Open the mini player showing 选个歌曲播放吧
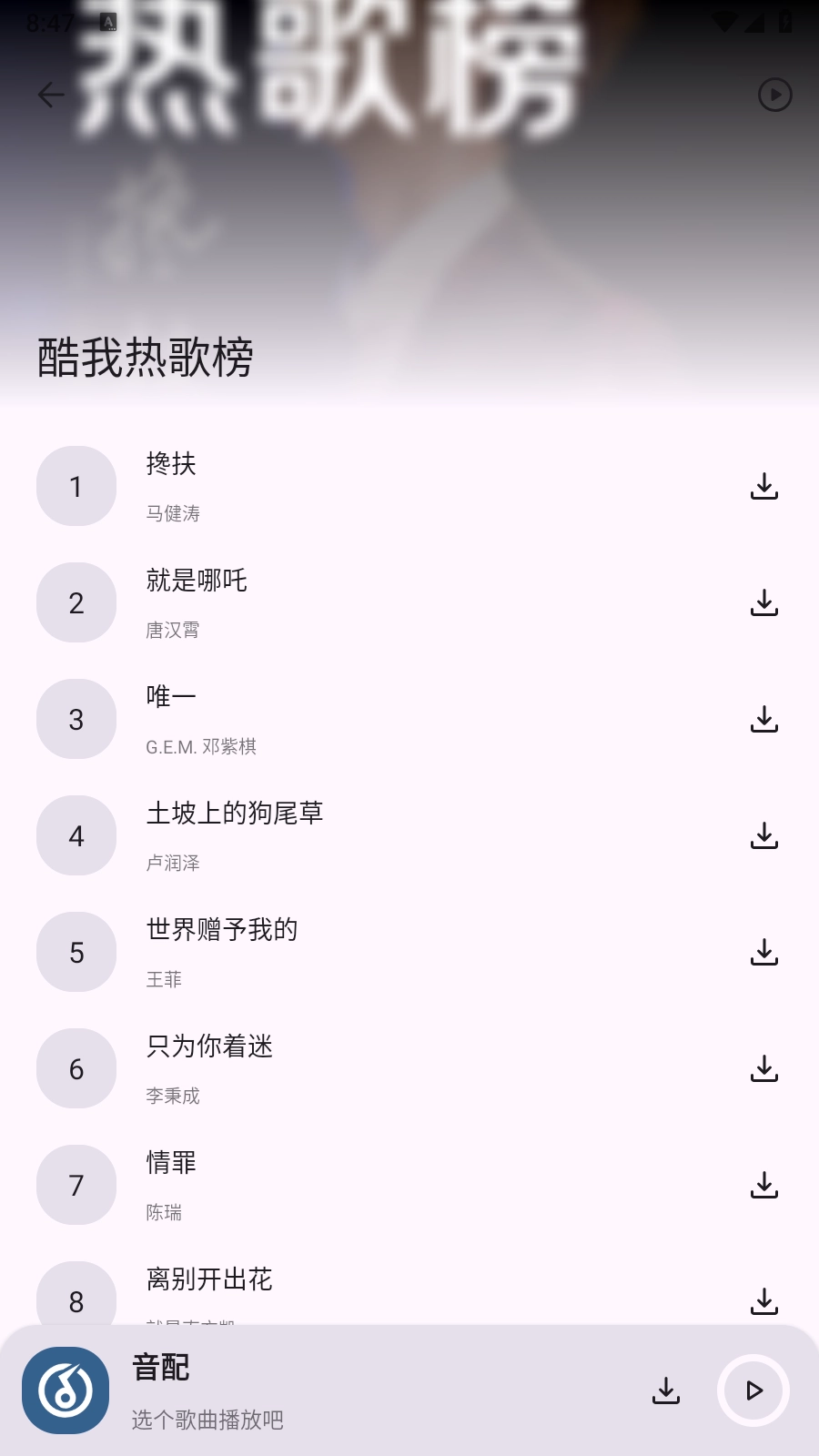 coord(273,1390)
